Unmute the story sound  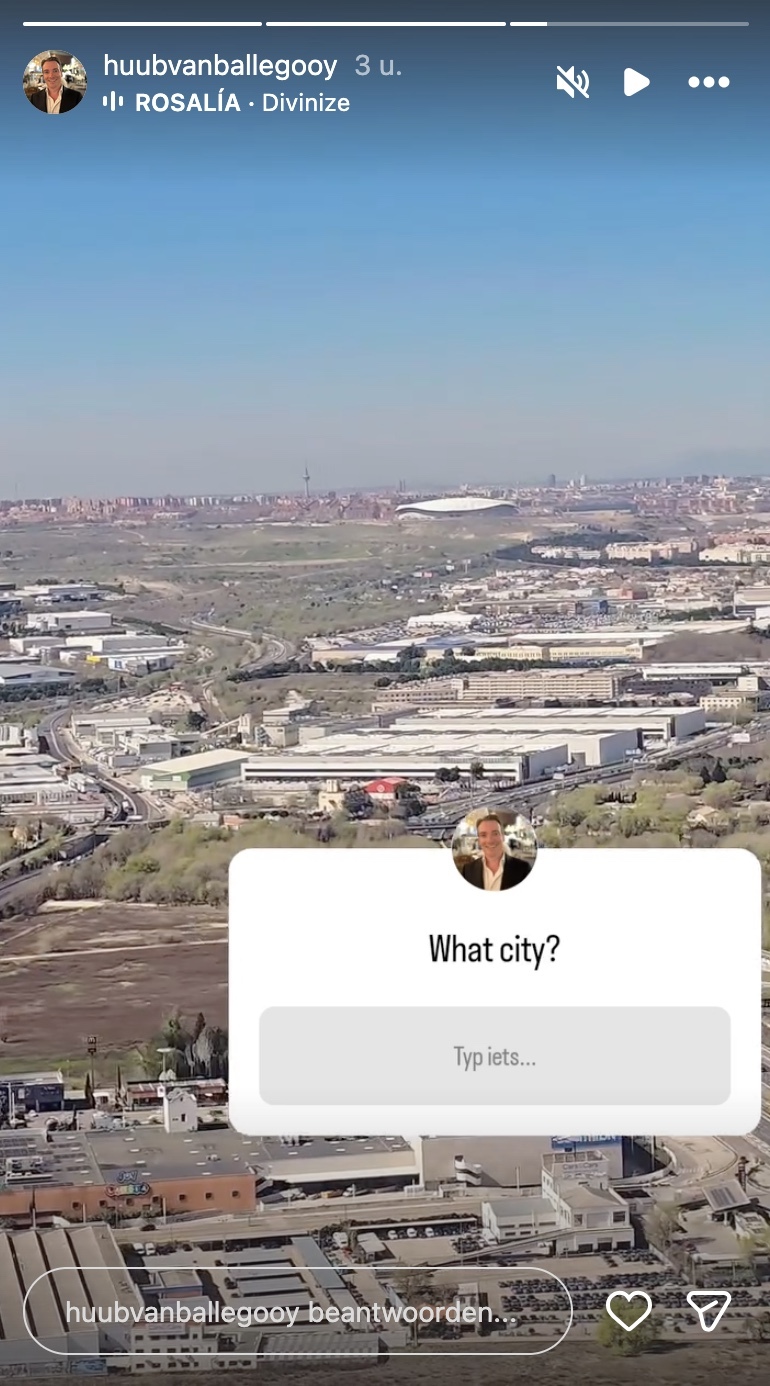pos(573,82)
